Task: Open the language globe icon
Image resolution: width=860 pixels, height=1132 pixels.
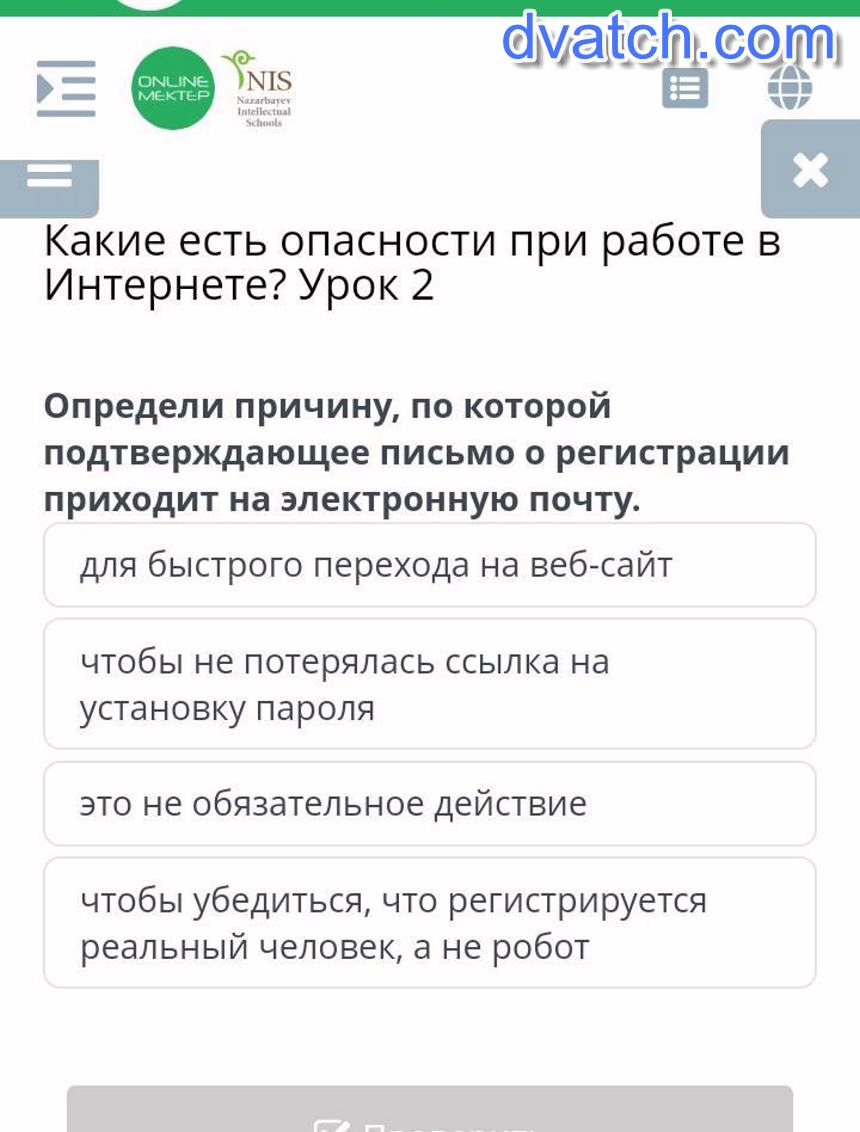Action: point(790,89)
